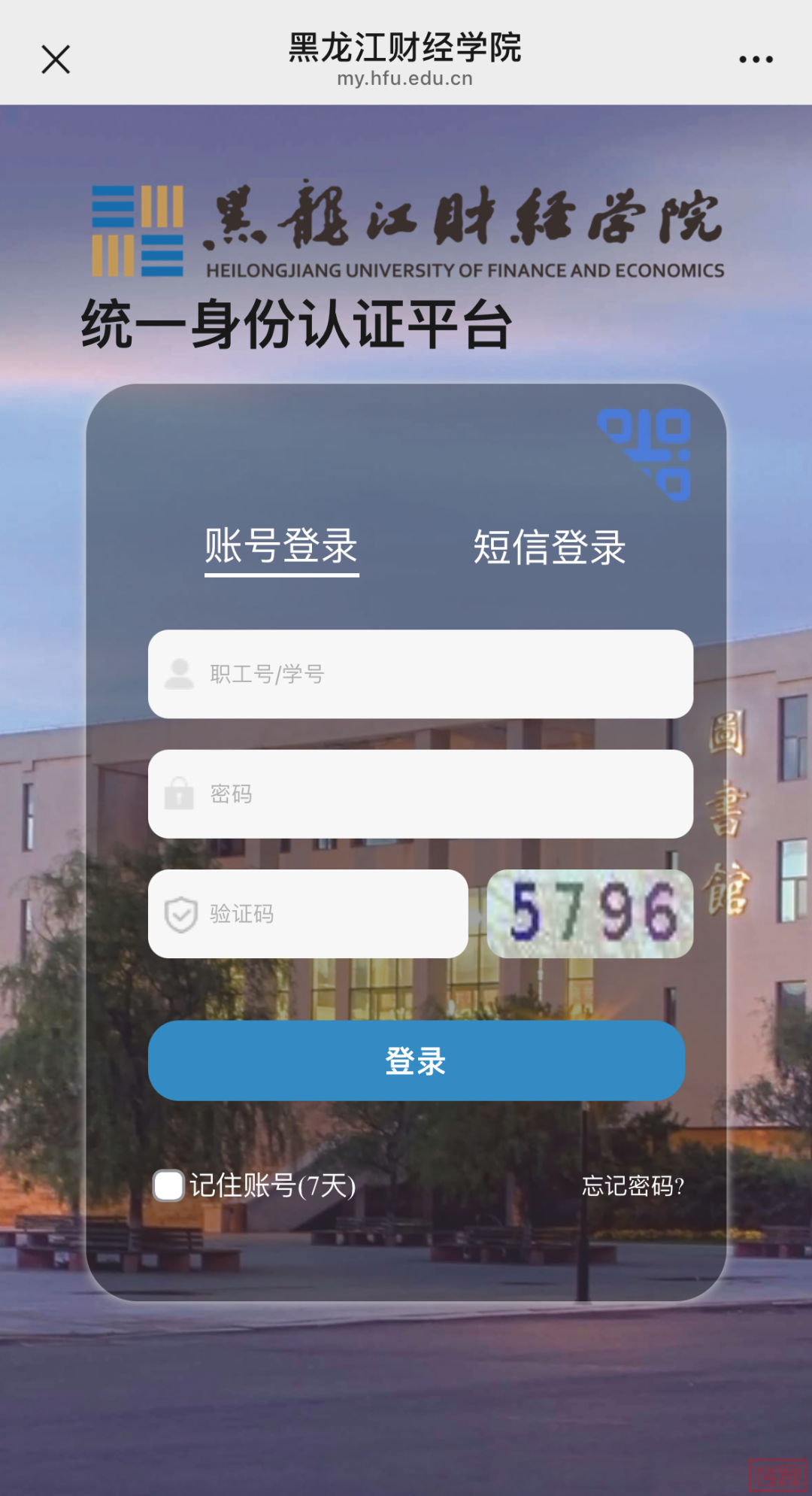812x1496 pixels.
Task: Close the webview with the X icon
Action: (x=56, y=59)
